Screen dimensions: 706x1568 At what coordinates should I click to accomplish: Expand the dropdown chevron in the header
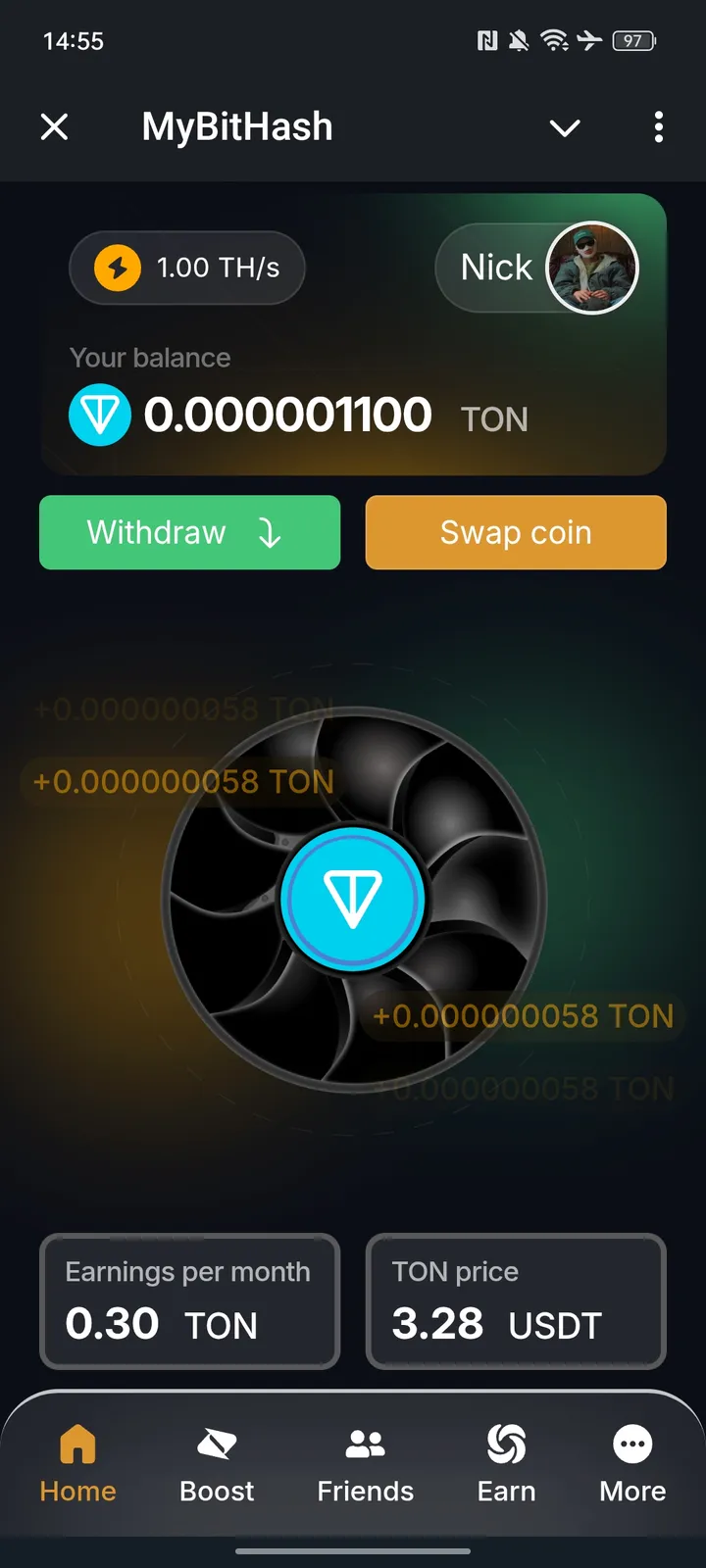point(565,127)
